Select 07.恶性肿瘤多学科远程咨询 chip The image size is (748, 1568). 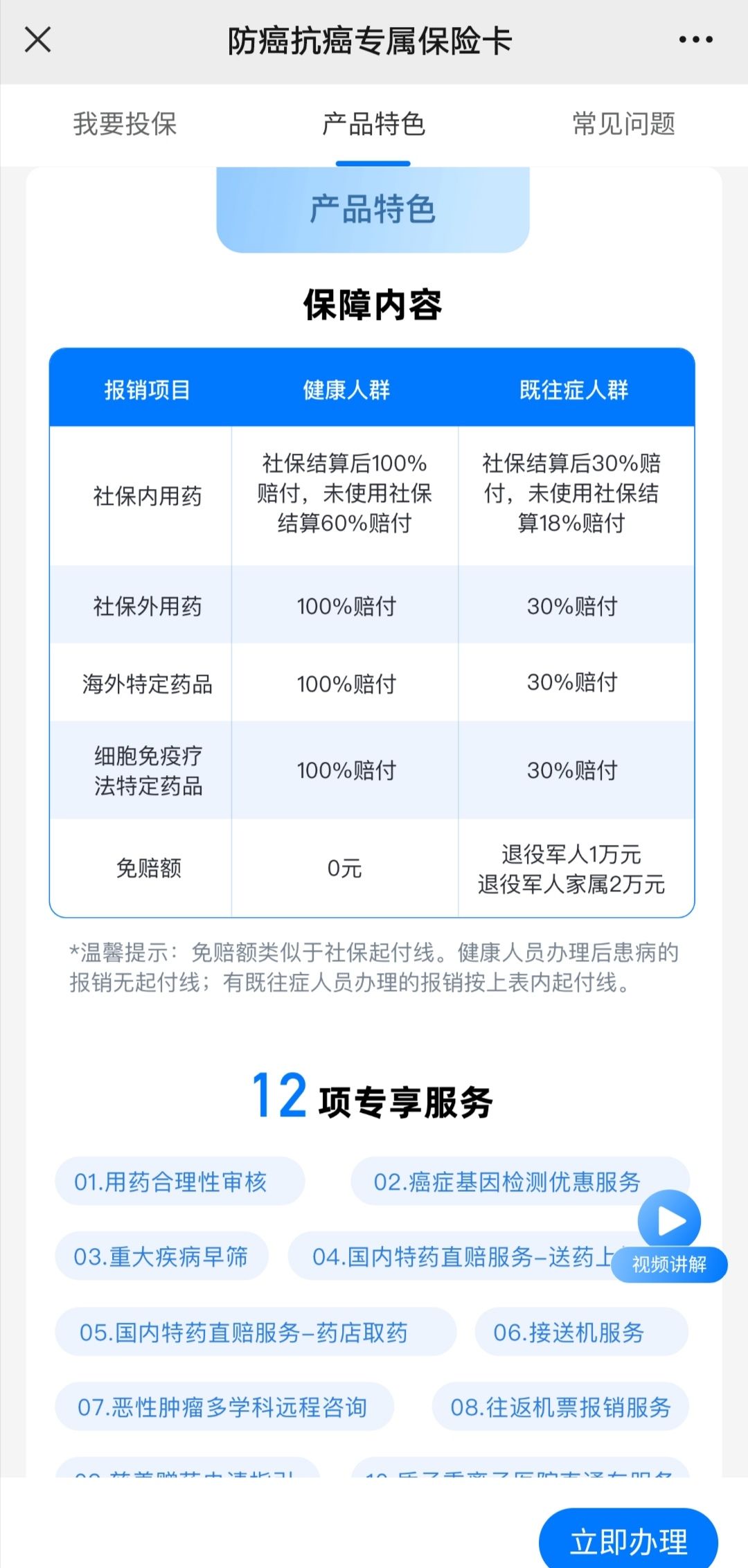point(224,1407)
